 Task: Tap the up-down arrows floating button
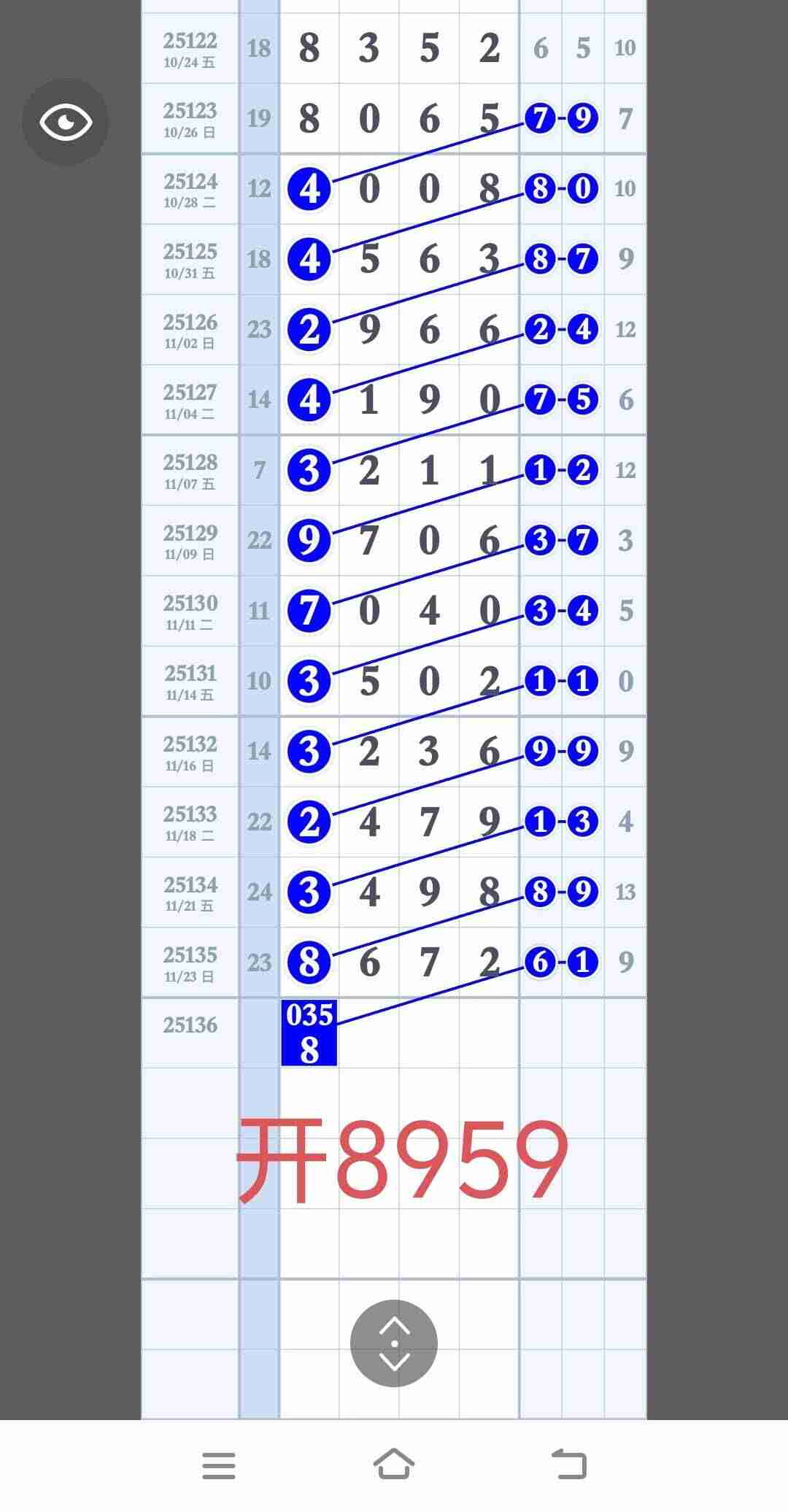tap(394, 1343)
